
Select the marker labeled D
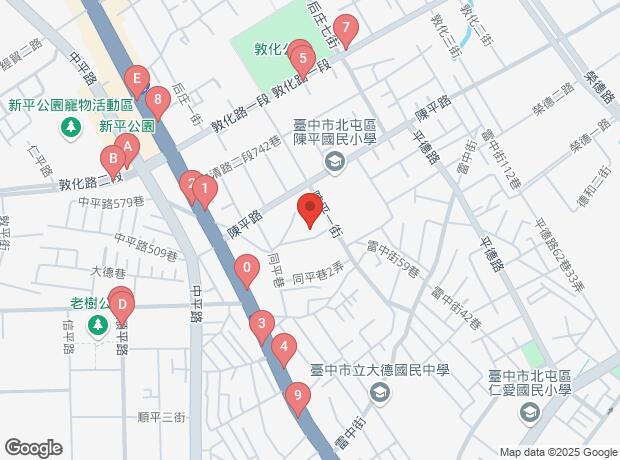click(x=121, y=304)
